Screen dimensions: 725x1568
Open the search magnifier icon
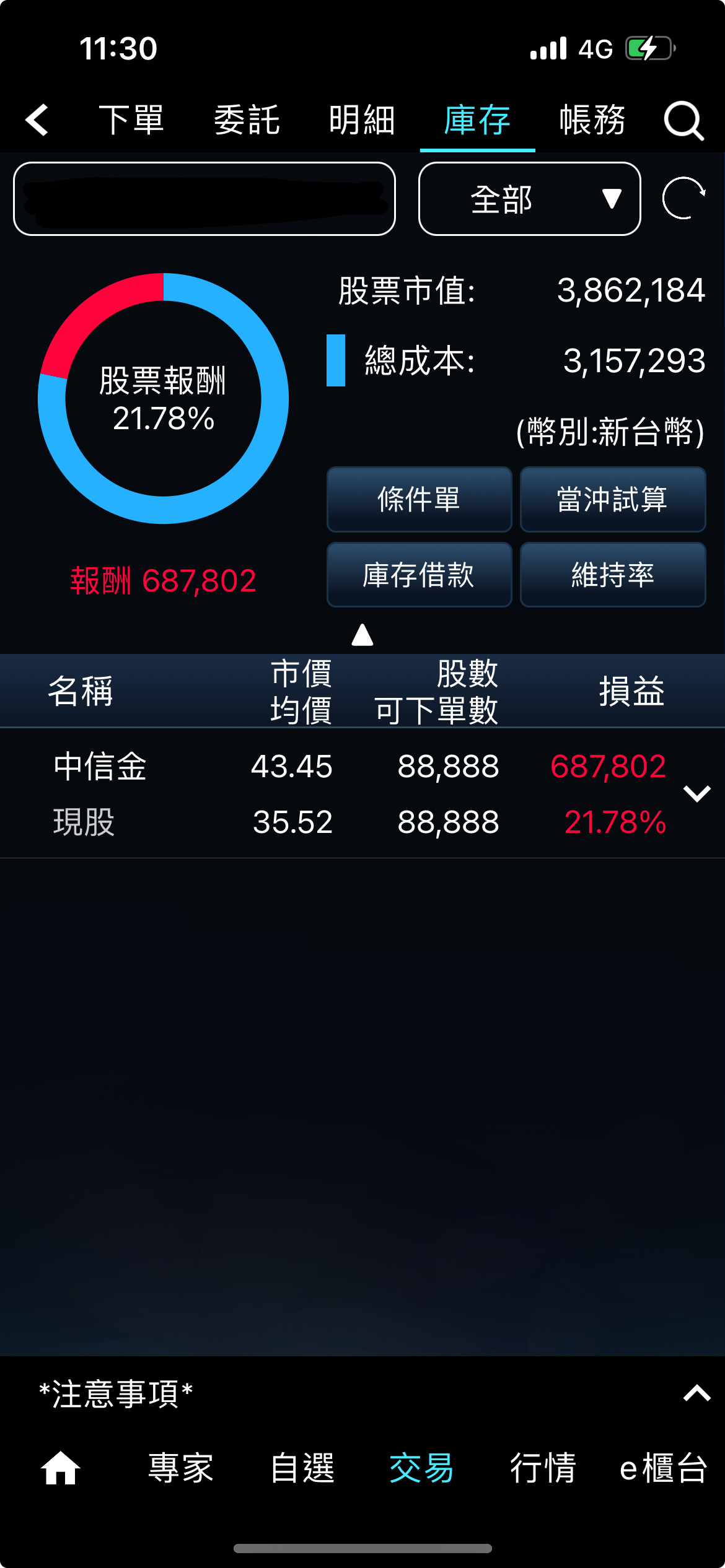pos(683,120)
